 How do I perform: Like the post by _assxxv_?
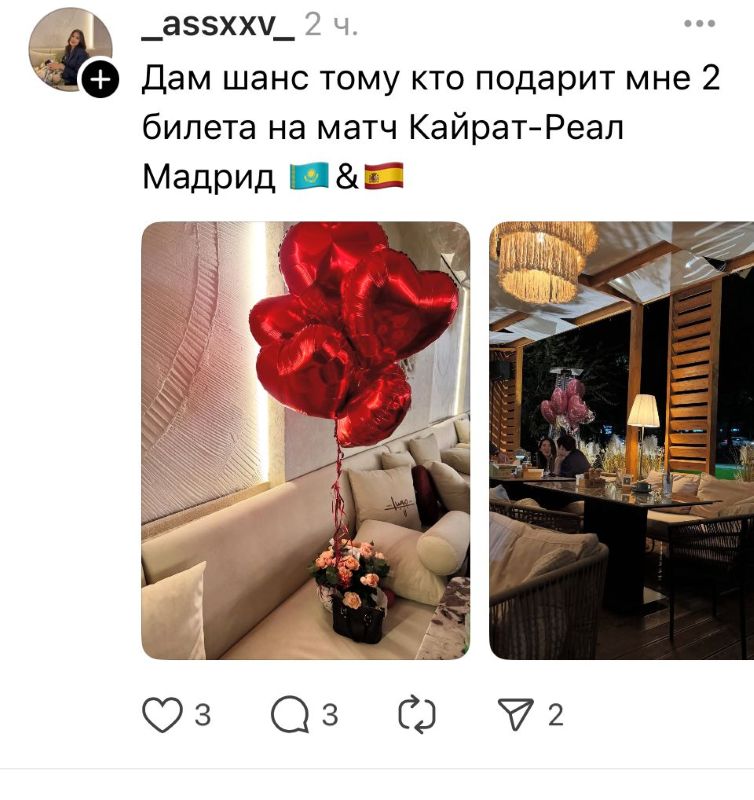click(160, 714)
